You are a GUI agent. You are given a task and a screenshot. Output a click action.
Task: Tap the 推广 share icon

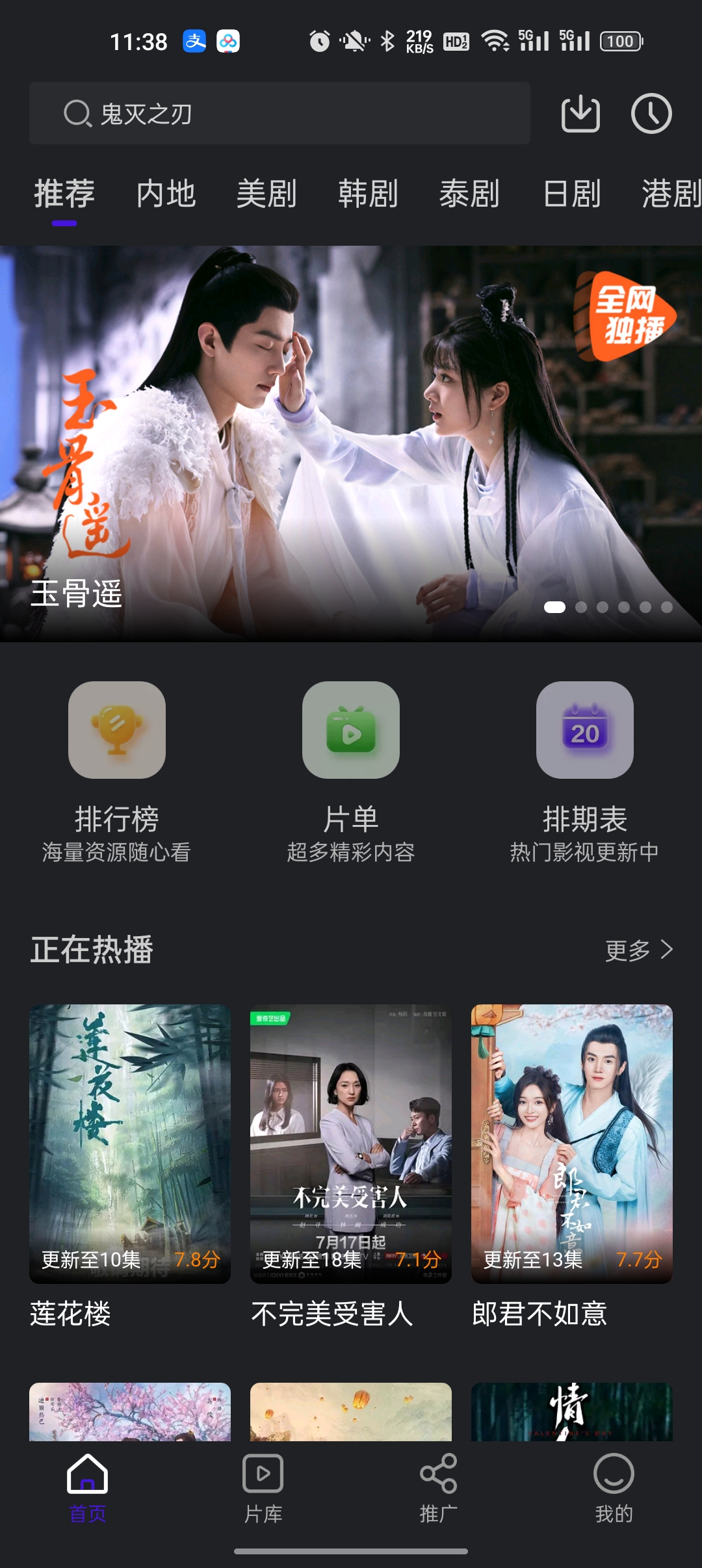(x=439, y=1474)
